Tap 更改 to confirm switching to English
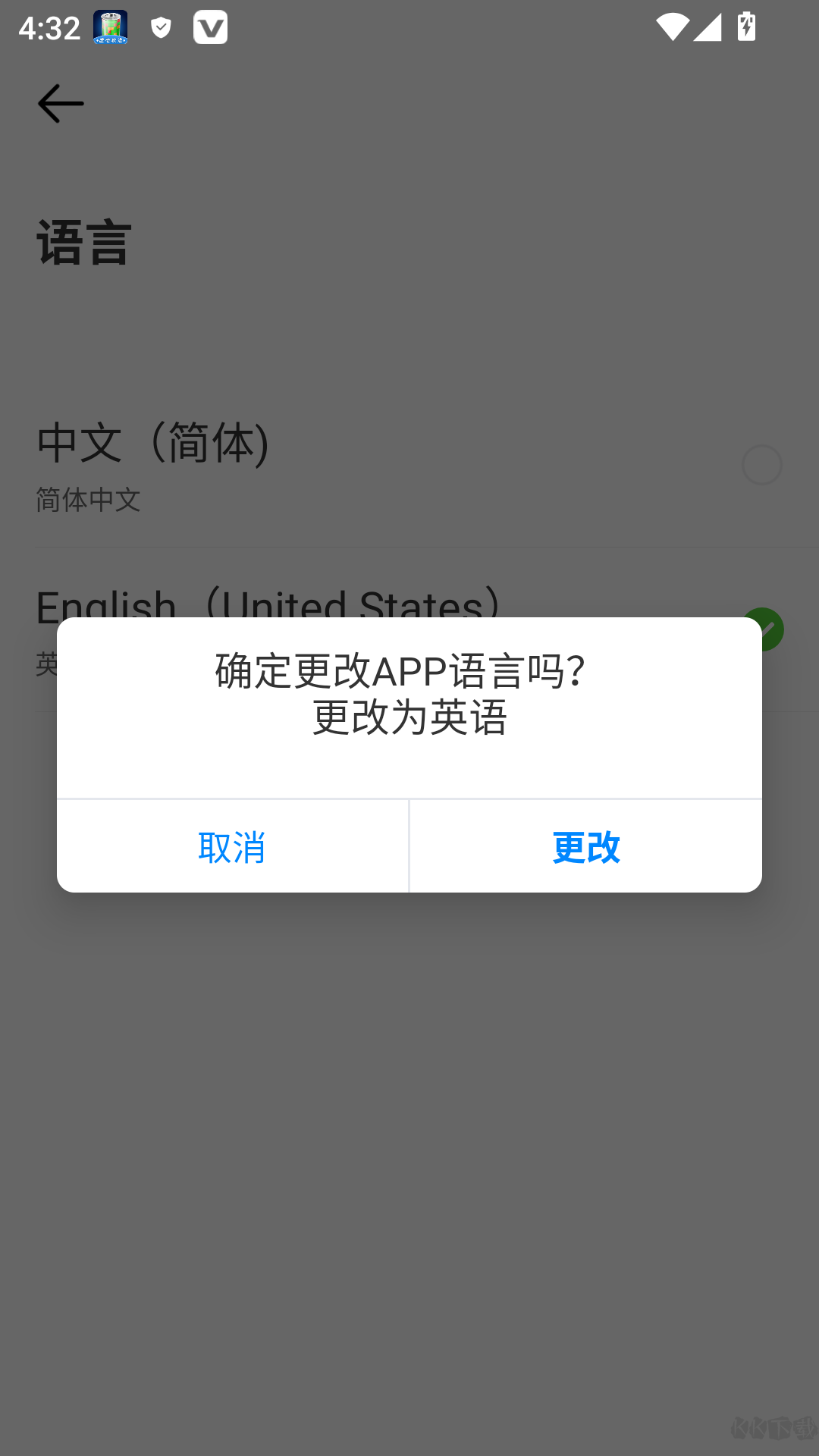The image size is (819, 1456). point(586,846)
